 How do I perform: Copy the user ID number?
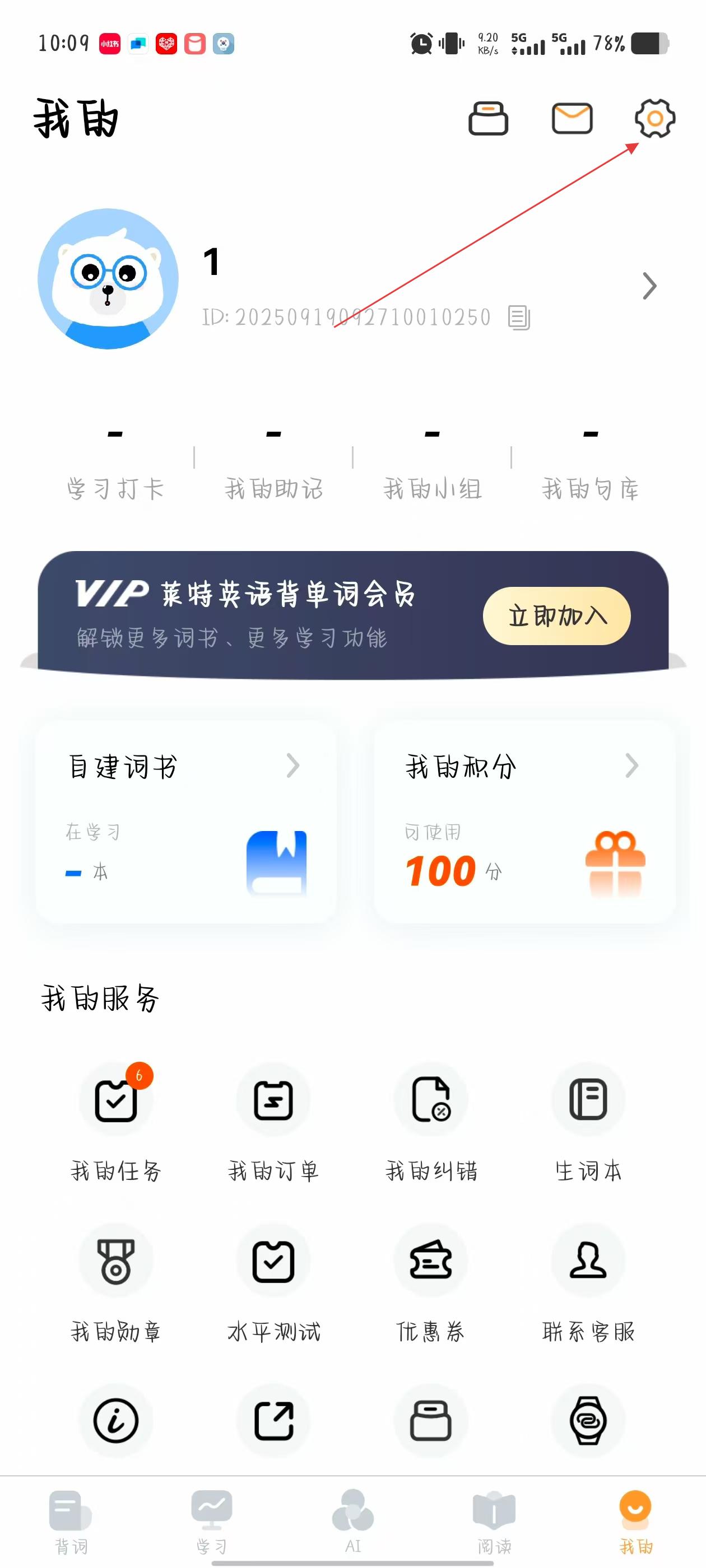pyautogui.click(x=519, y=318)
